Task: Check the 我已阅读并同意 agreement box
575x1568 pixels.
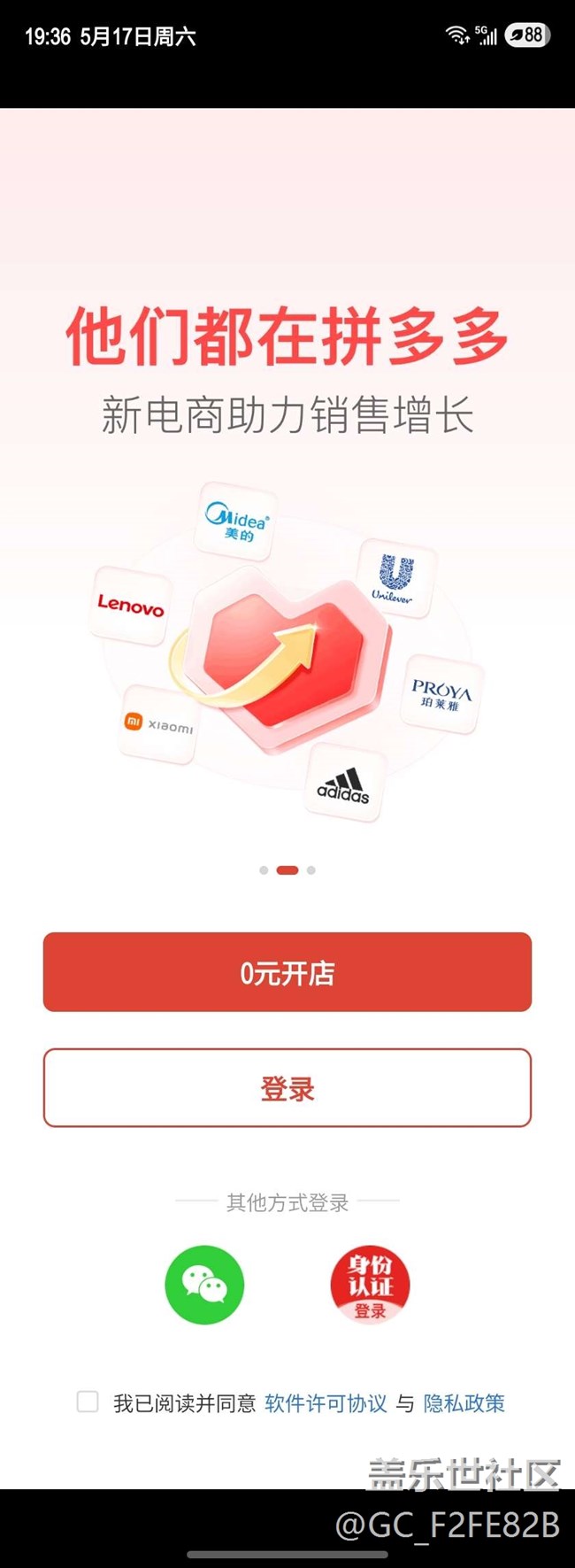Action: click(88, 1402)
